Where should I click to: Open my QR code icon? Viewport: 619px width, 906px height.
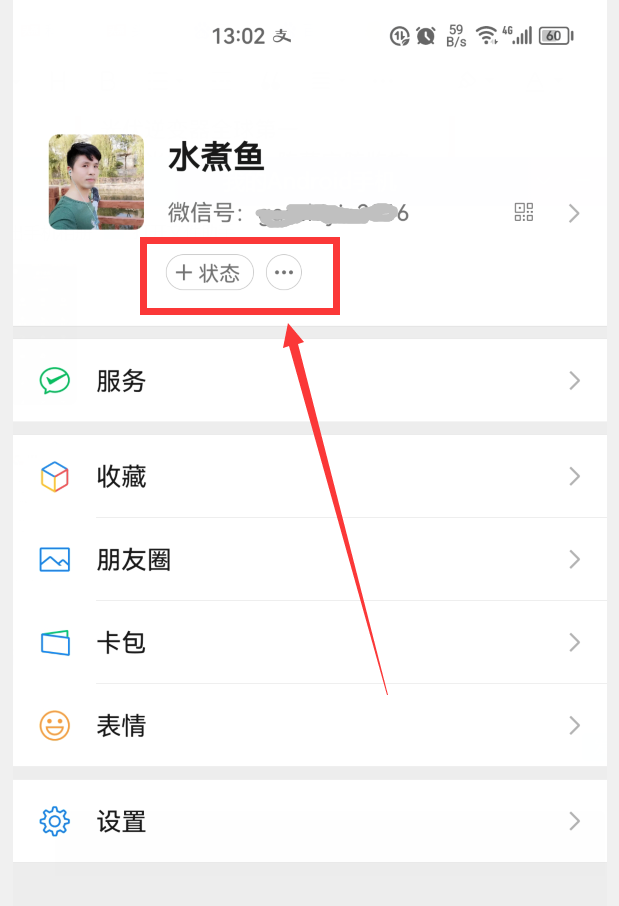524,212
